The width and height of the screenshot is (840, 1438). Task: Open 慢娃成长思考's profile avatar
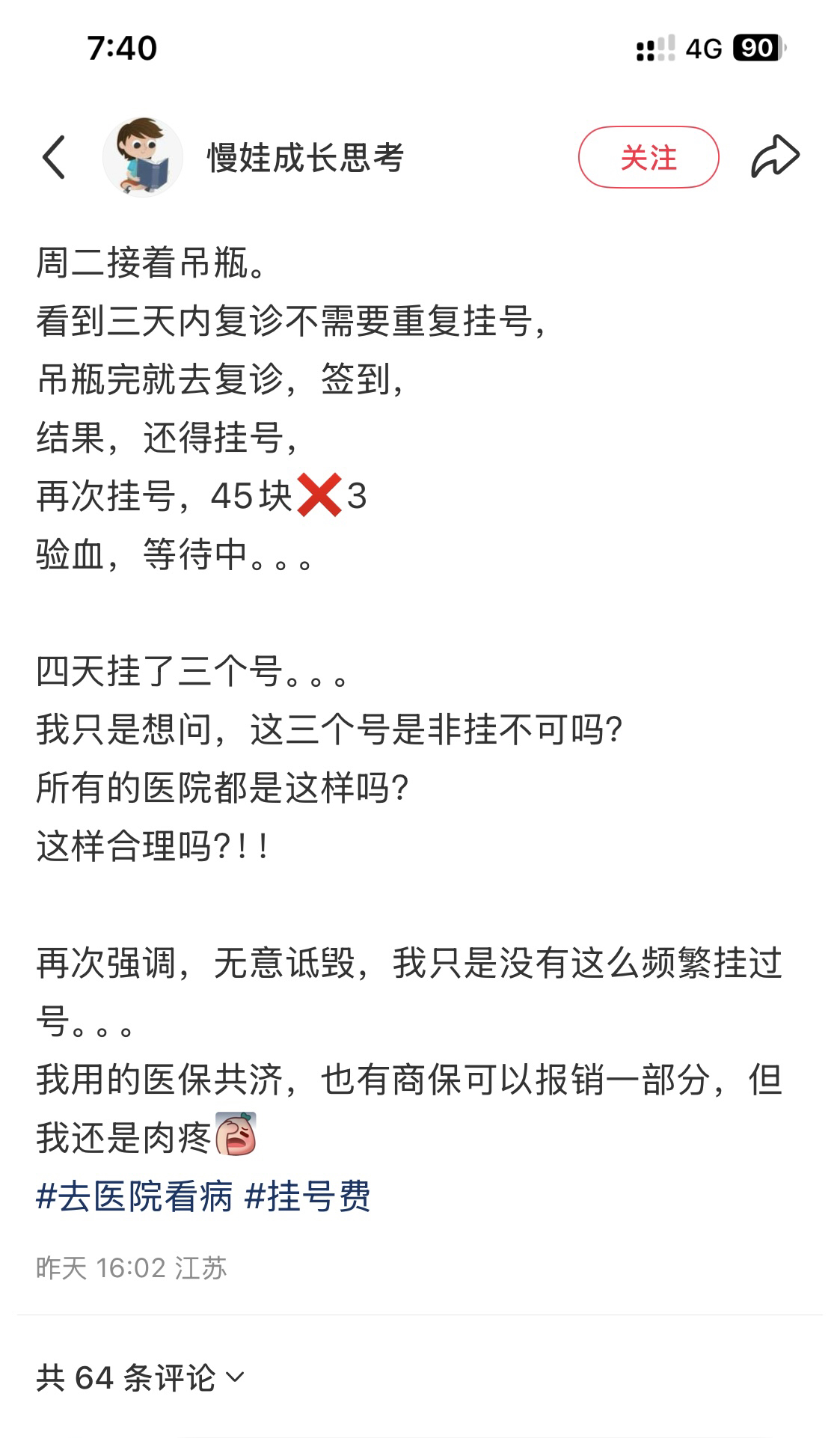[143, 157]
